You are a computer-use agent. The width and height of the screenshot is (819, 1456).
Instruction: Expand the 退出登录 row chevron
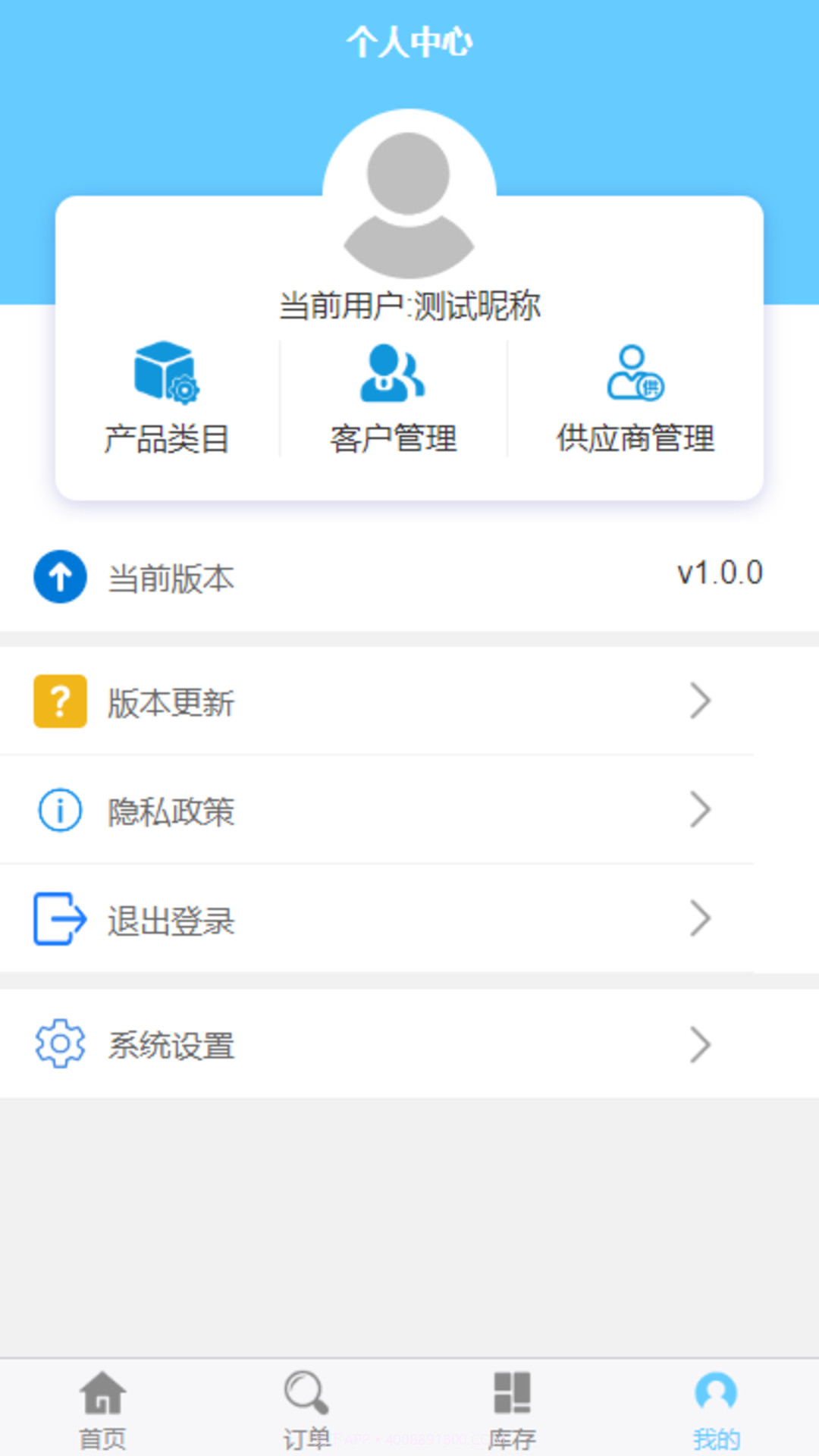click(701, 920)
